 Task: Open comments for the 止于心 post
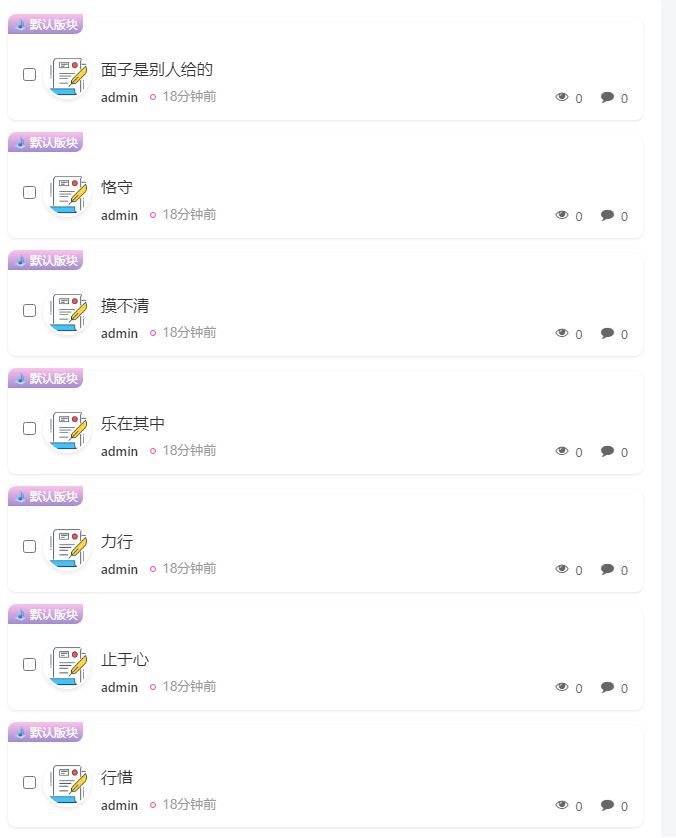pos(607,687)
